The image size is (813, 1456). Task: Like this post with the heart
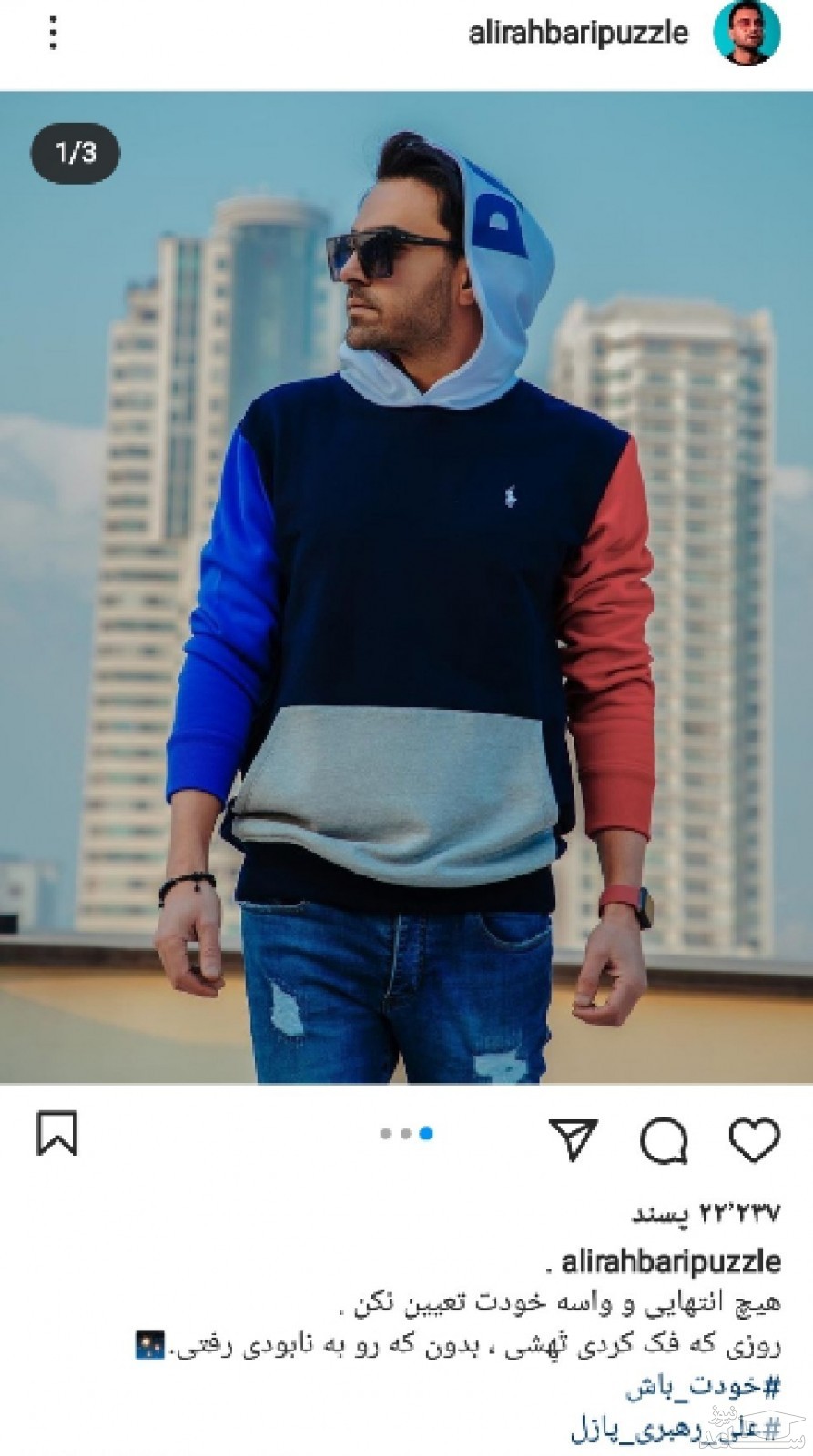(755, 1138)
